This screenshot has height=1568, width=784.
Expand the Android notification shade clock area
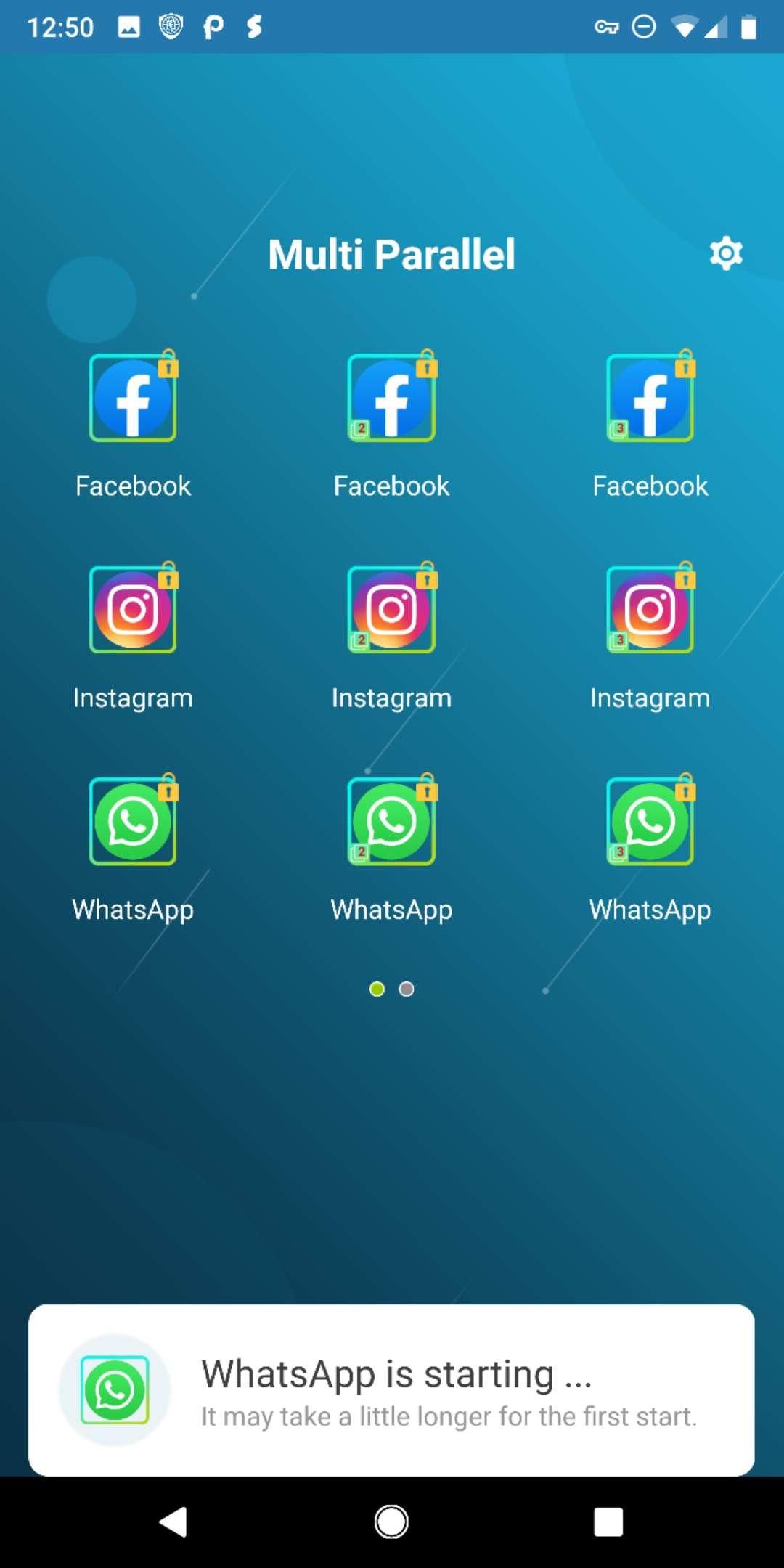pyautogui.click(x=62, y=26)
